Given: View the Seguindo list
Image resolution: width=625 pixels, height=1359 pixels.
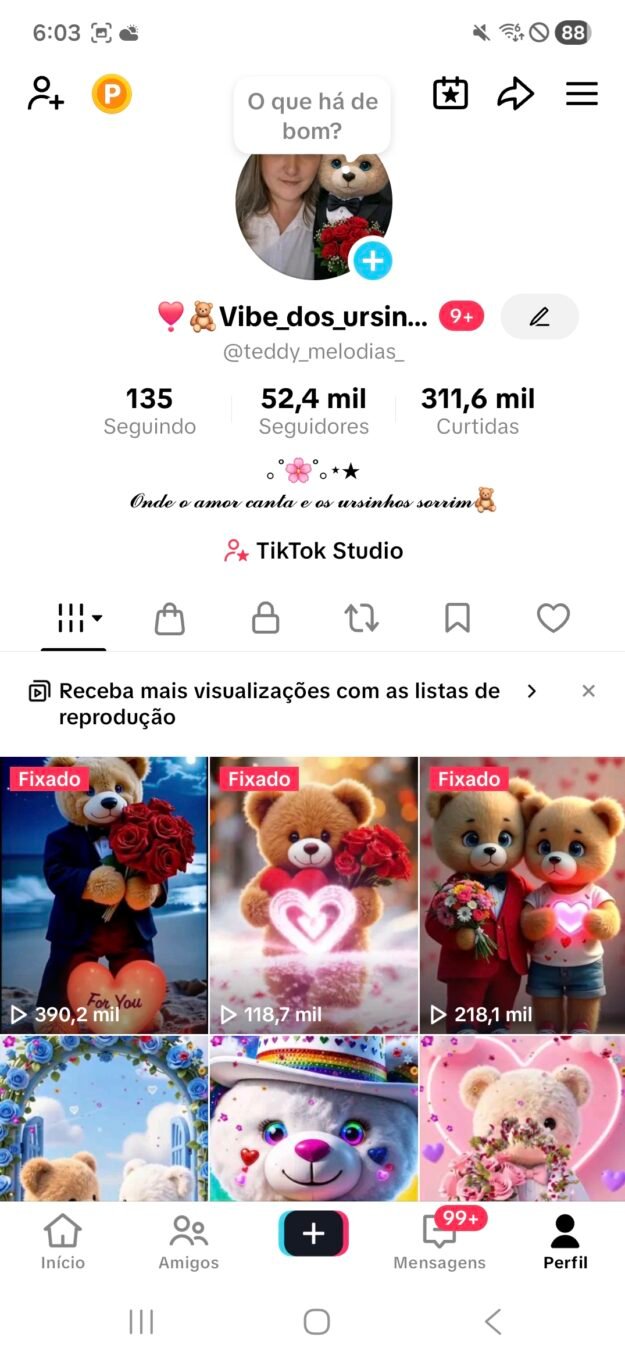Looking at the screenshot, I should pyautogui.click(x=150, y=411).
